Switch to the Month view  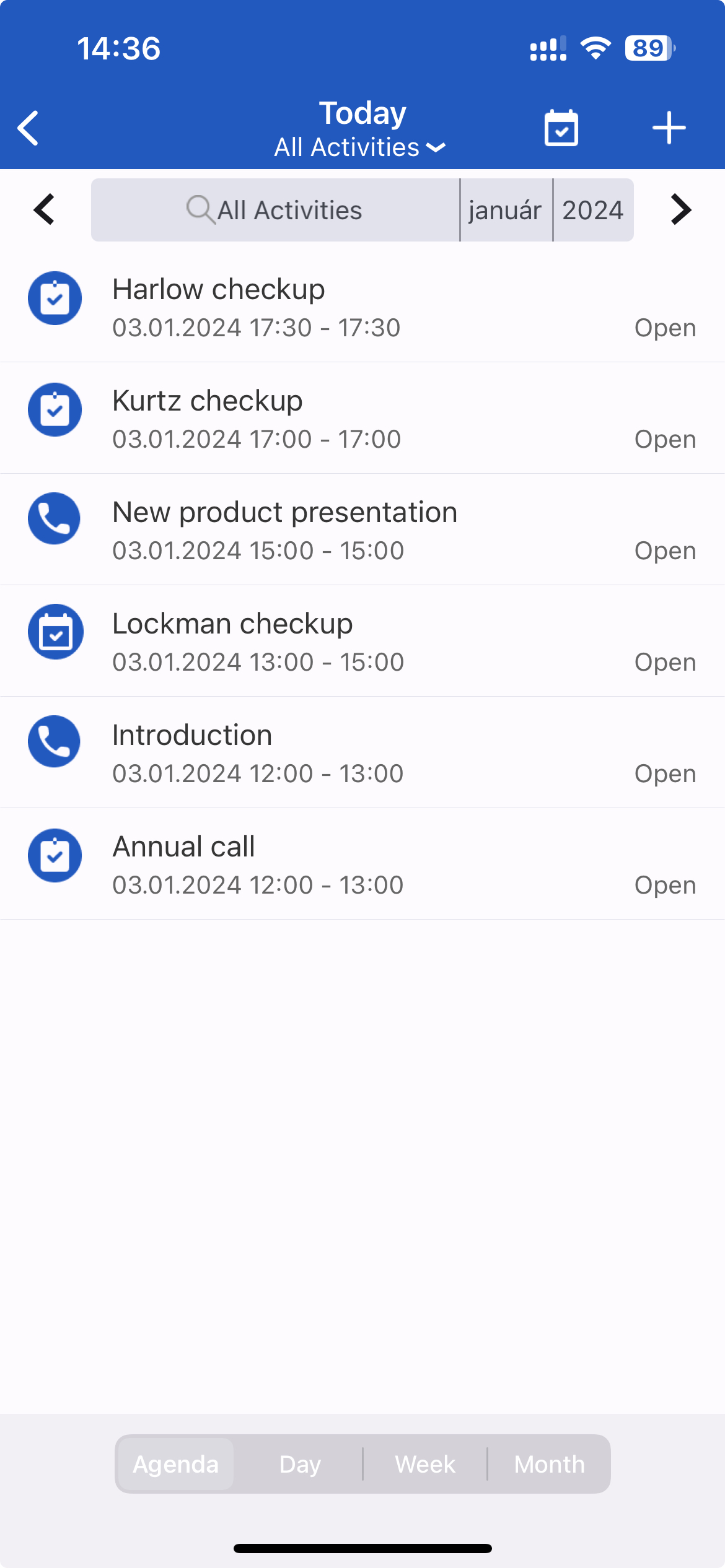point(550,1464)
